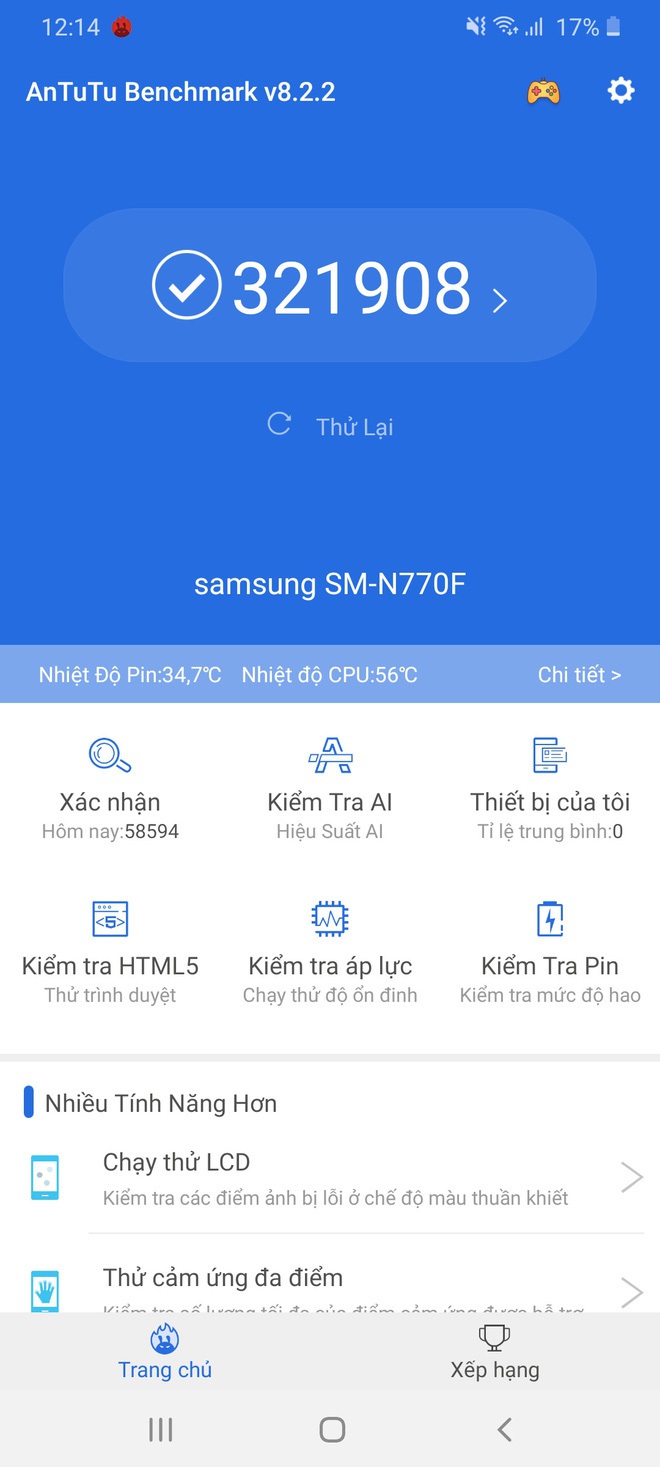660x1467 pixels.
Task: Launch Kiểm tra HTML5 browser test
Action: tap(110, 952)
